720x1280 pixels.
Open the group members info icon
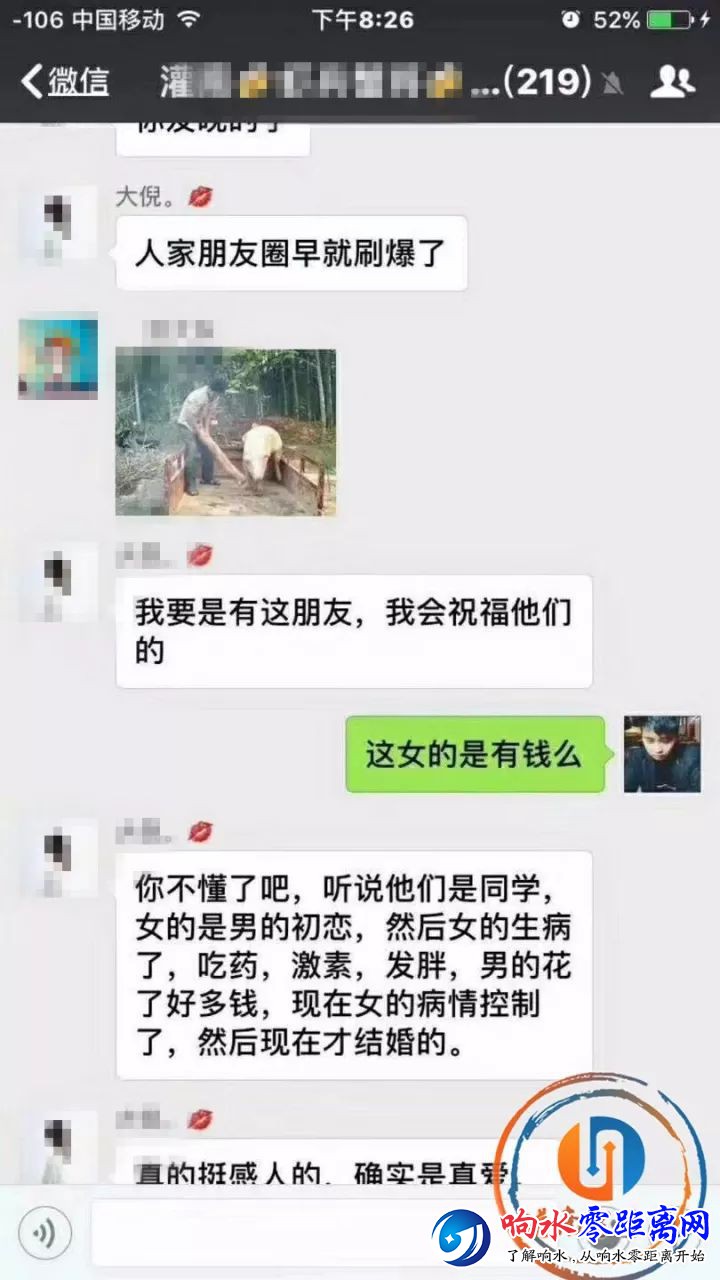coord(672,82)
